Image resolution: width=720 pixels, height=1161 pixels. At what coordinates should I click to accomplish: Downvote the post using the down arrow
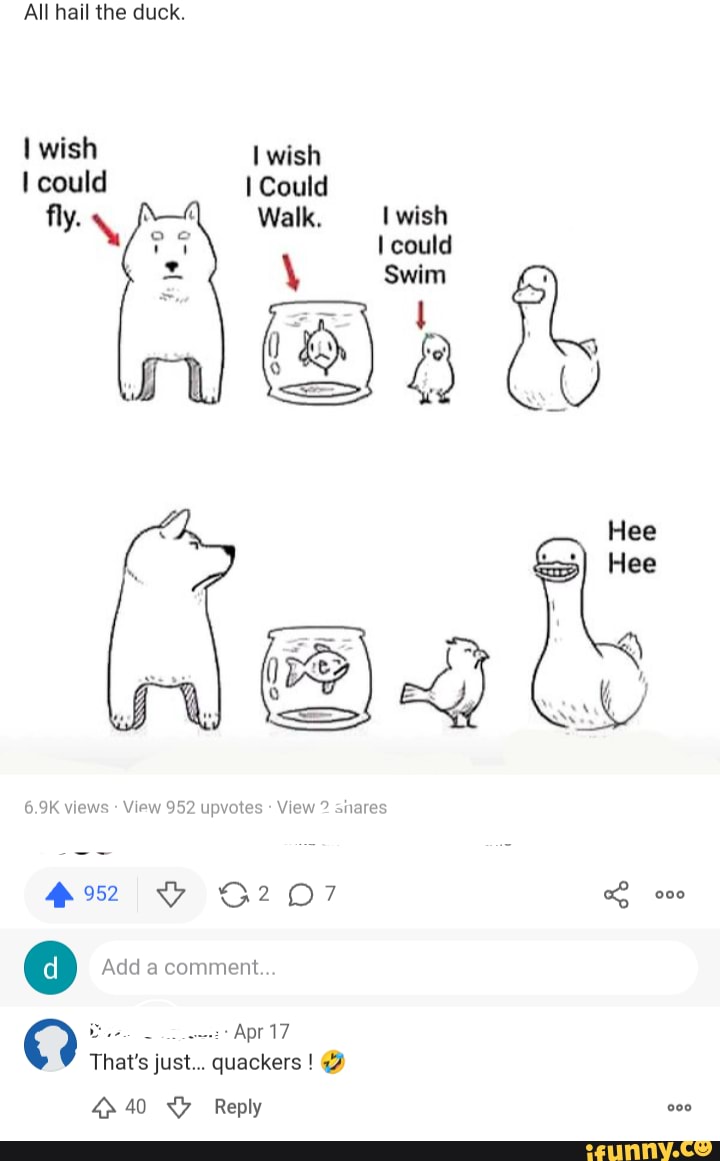(170, 894)
